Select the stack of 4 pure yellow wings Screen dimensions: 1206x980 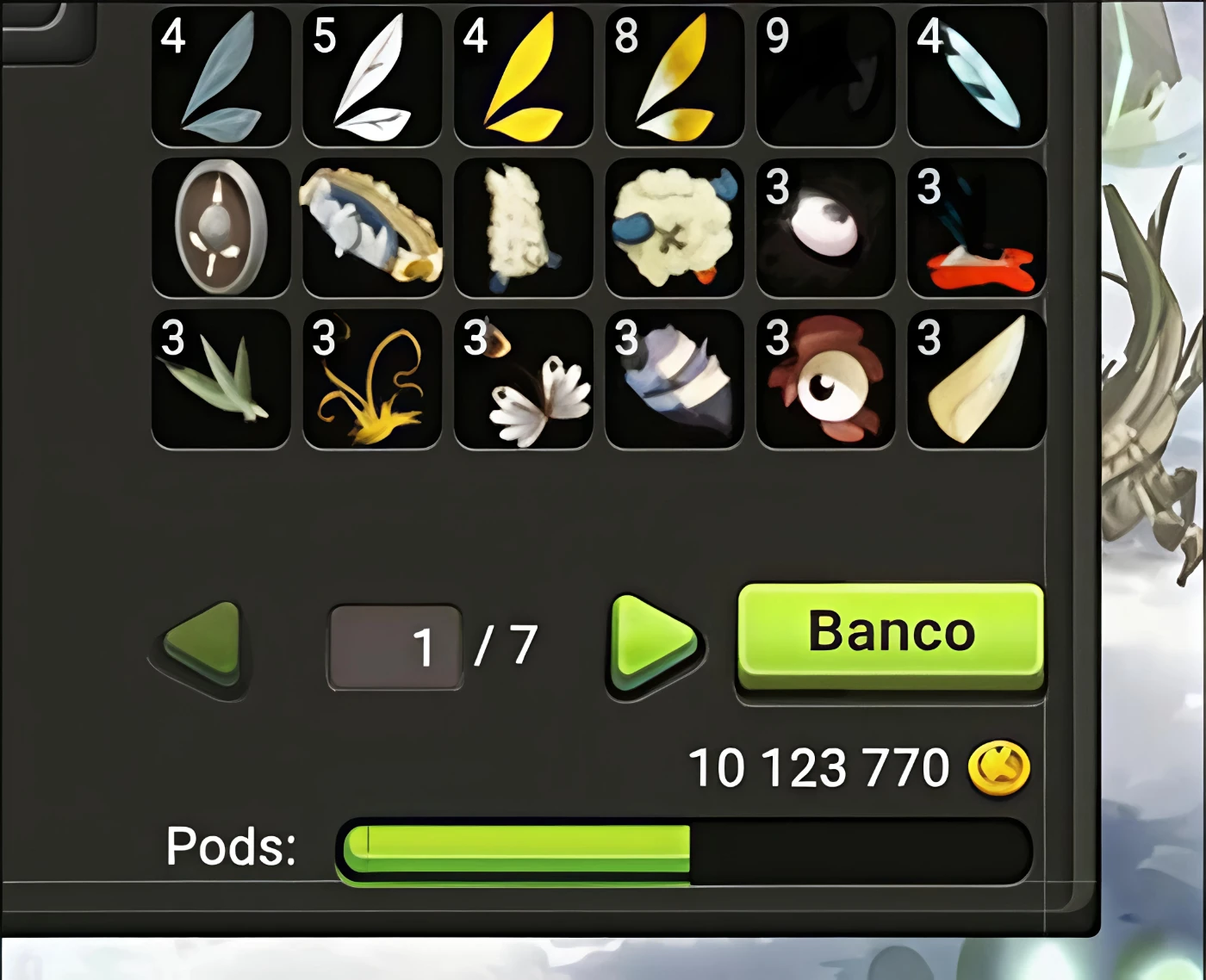click(x=523, y=77)
